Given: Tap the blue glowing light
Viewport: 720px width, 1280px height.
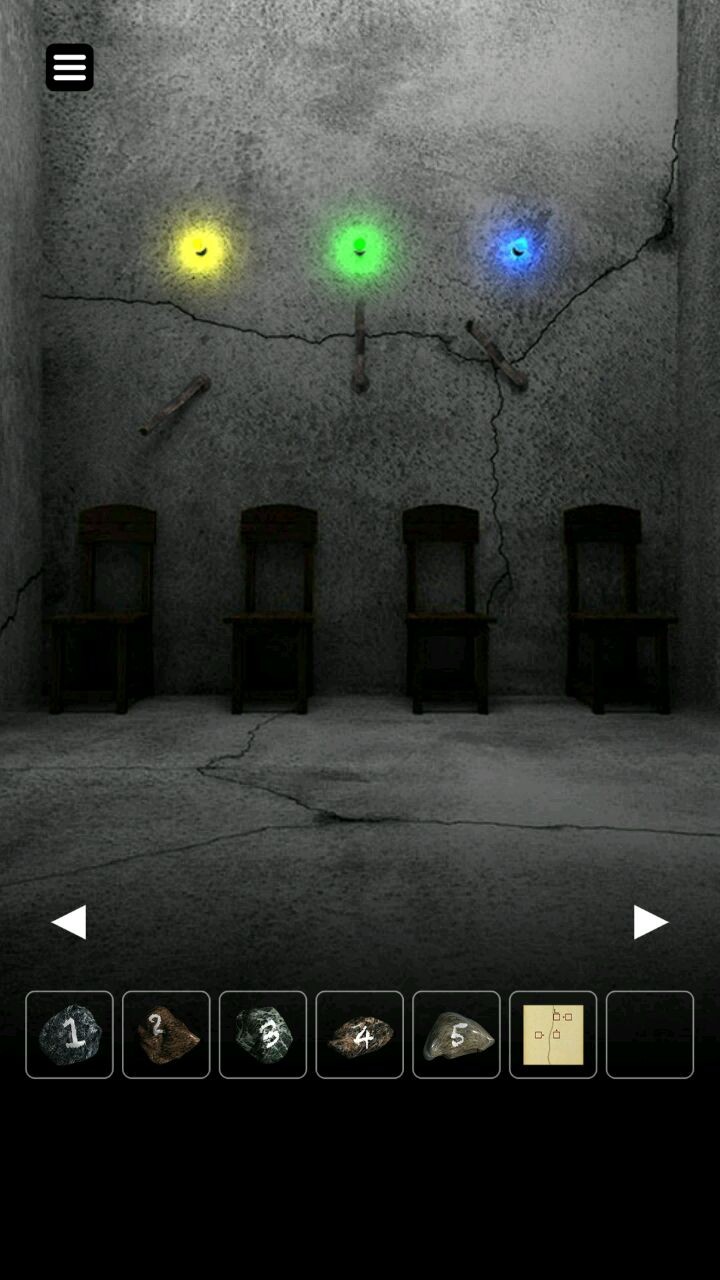Looking at the screenshot, I should click(517, 248).
